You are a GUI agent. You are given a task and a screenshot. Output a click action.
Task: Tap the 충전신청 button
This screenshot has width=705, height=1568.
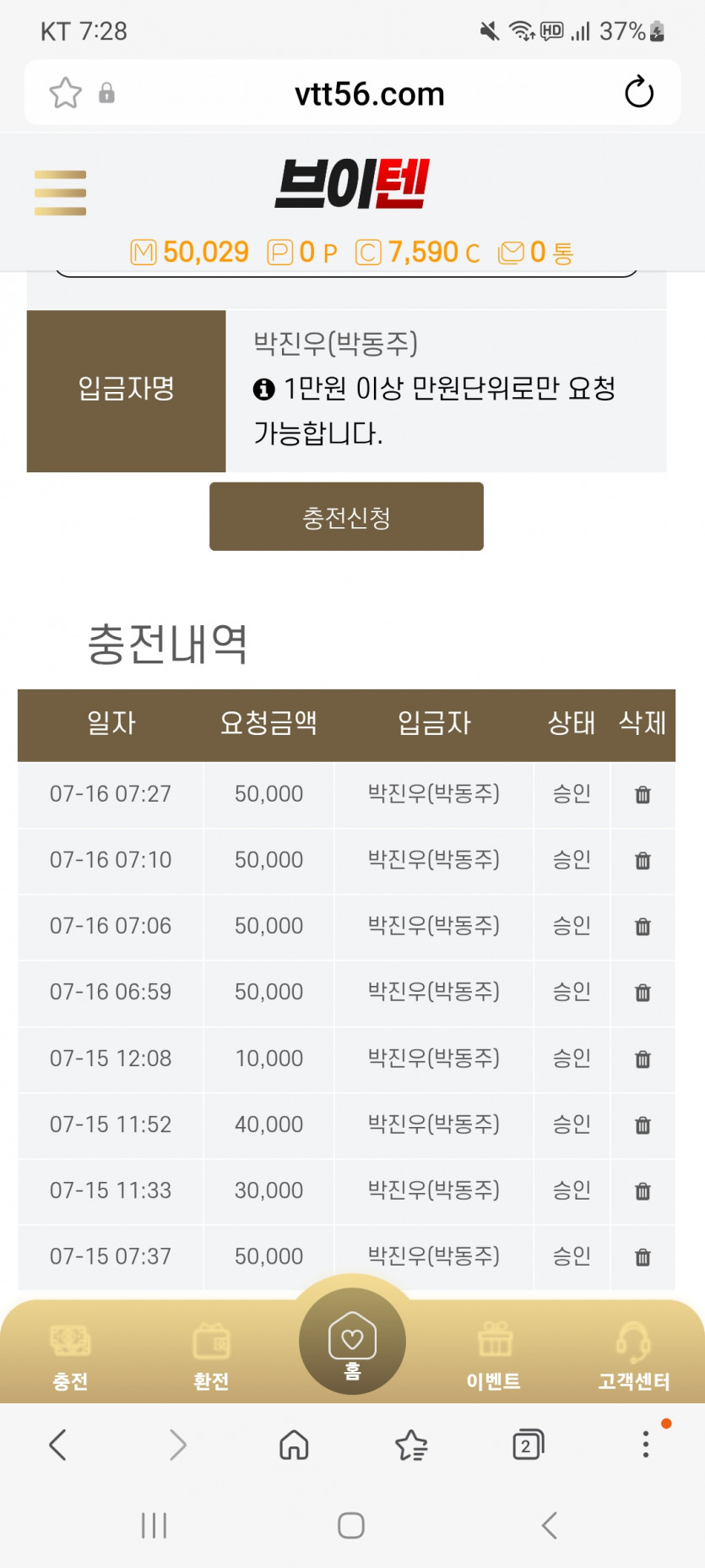coord(346,516)
